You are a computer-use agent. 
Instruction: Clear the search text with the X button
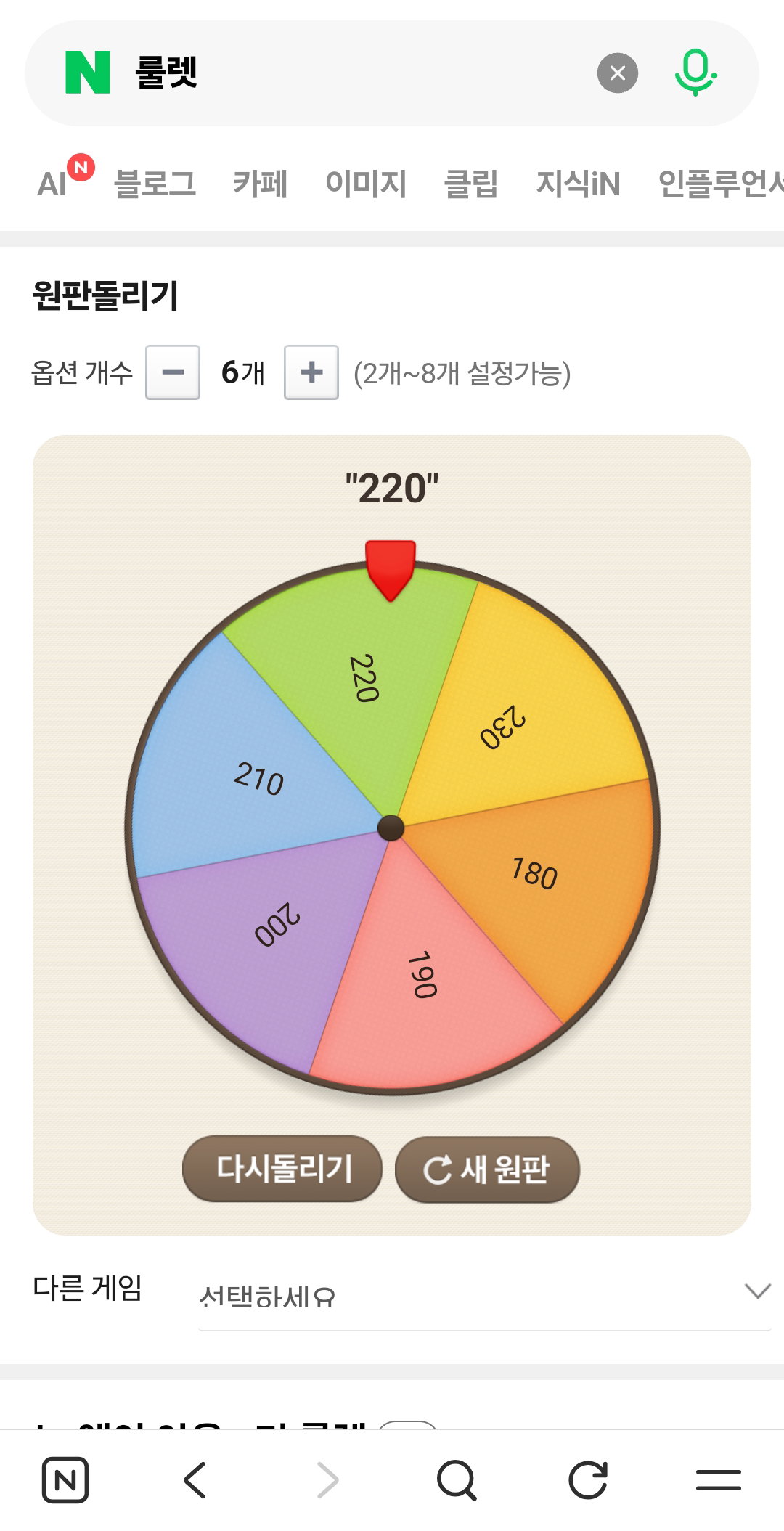pyautogui.click(x=617, y=73)
